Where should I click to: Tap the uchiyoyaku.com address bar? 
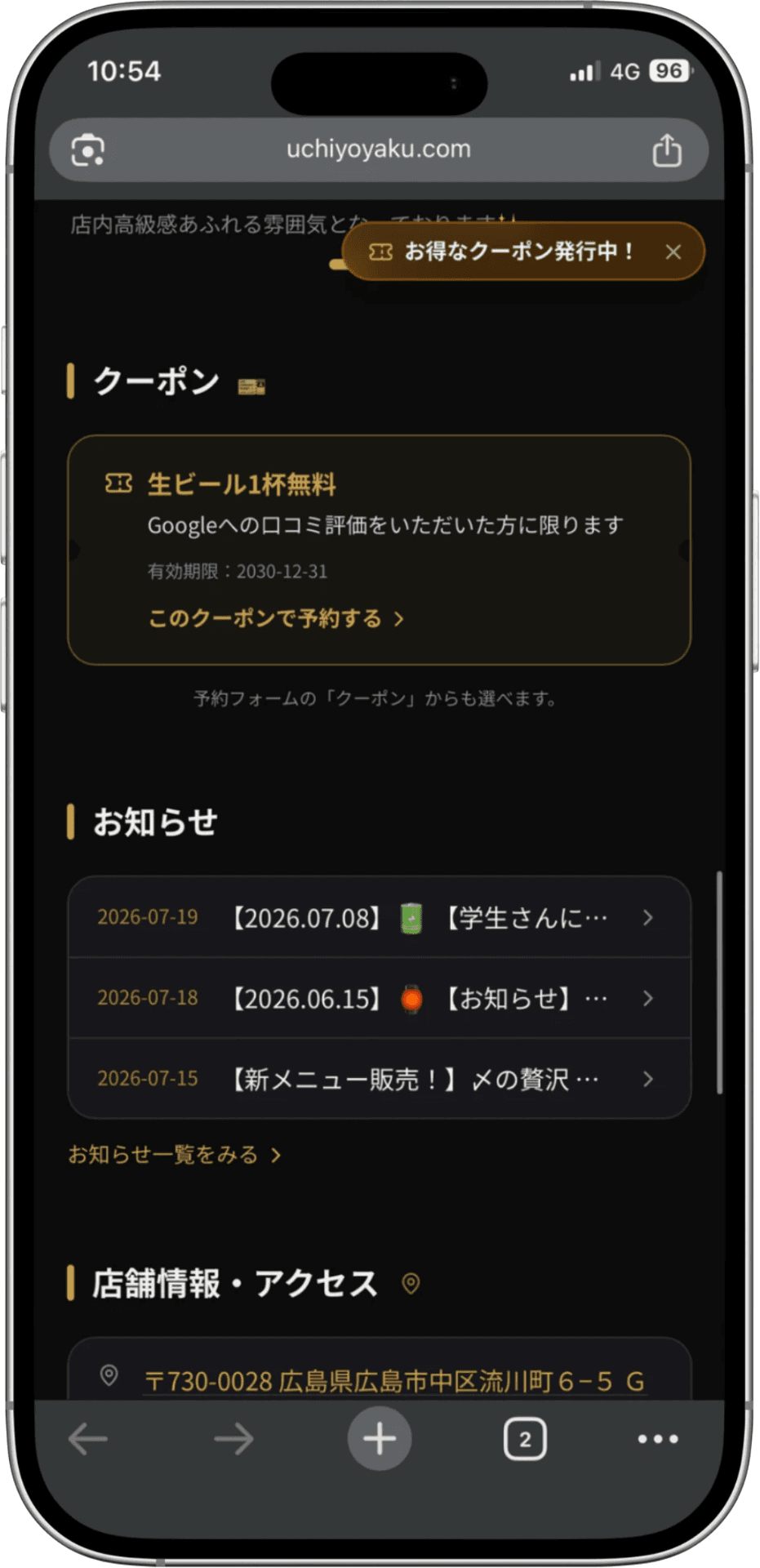[x=379, y=149]
